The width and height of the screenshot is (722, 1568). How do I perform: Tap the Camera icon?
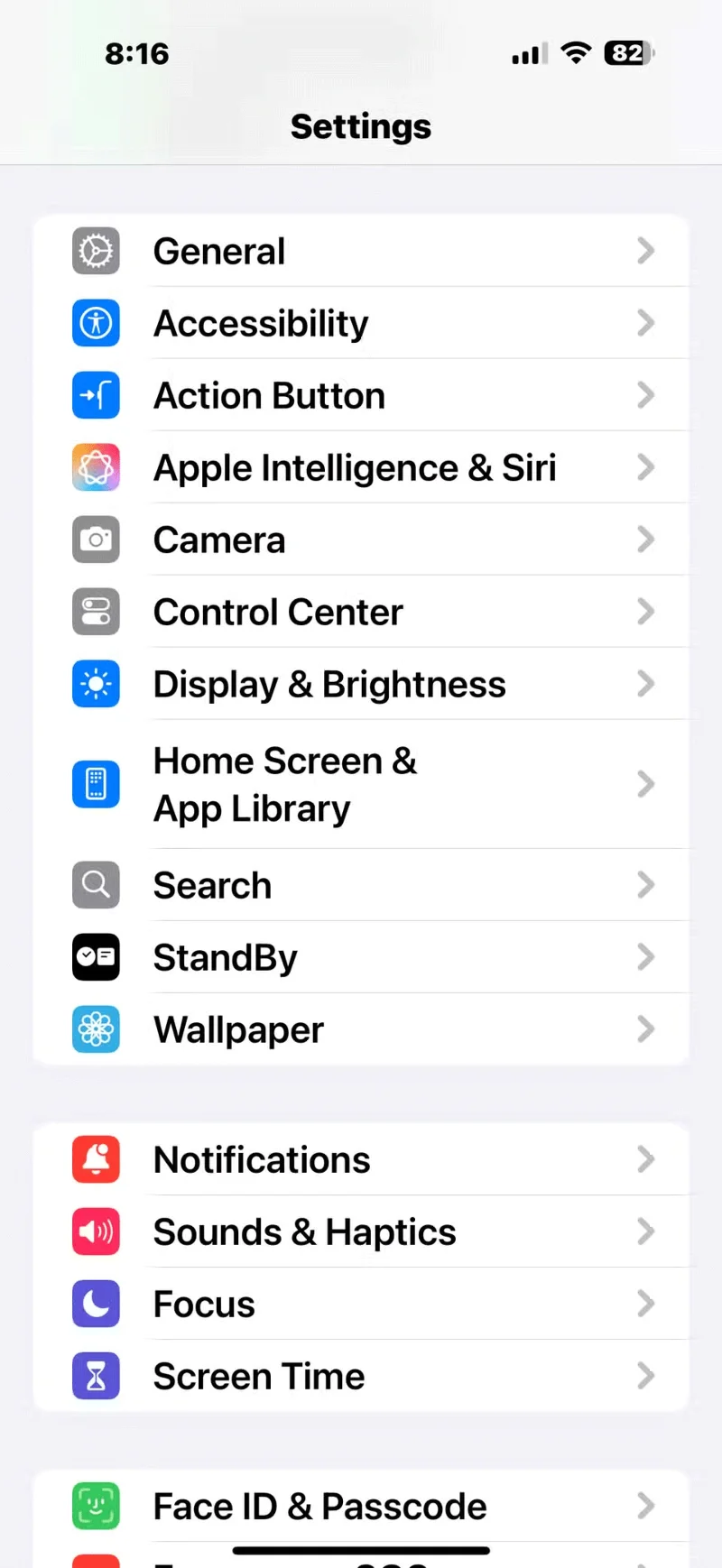click(96, 540)
